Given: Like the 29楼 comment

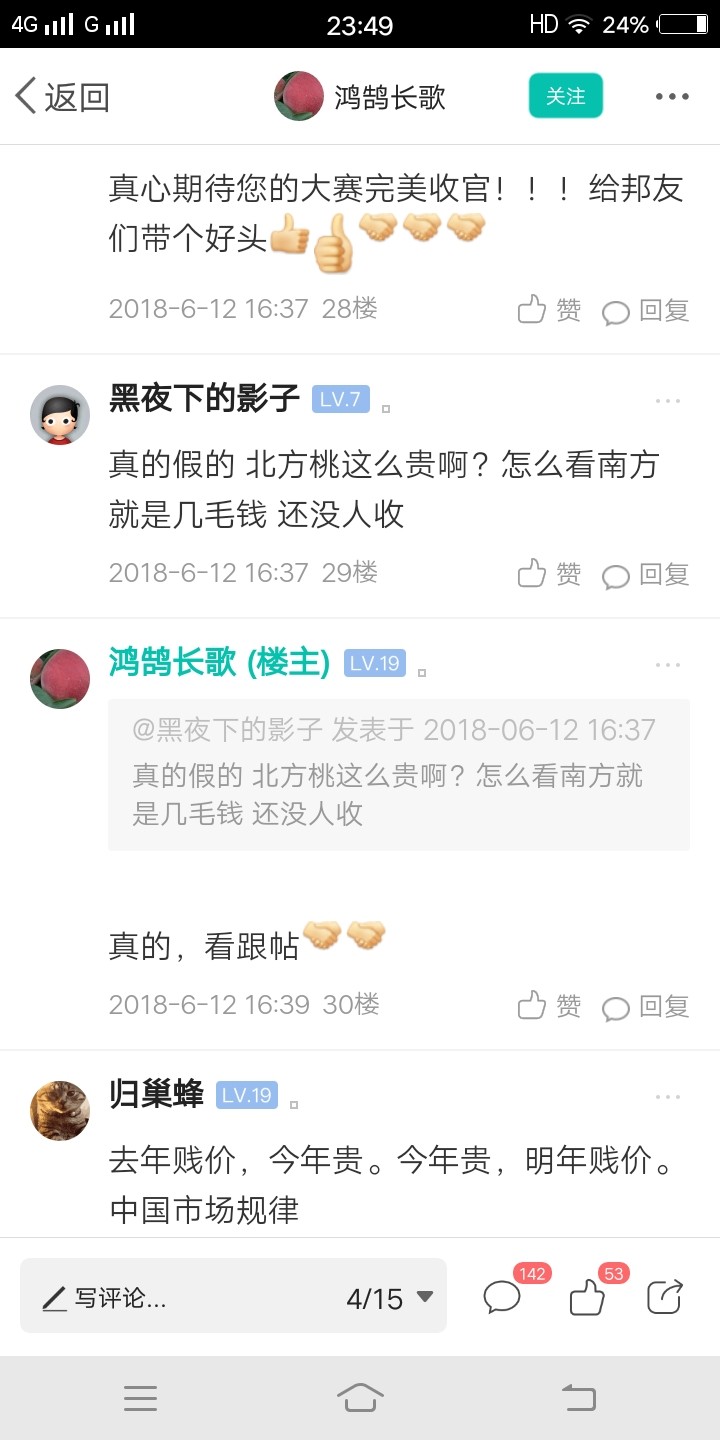Looking at the screenshot, I should click(548, 574).
